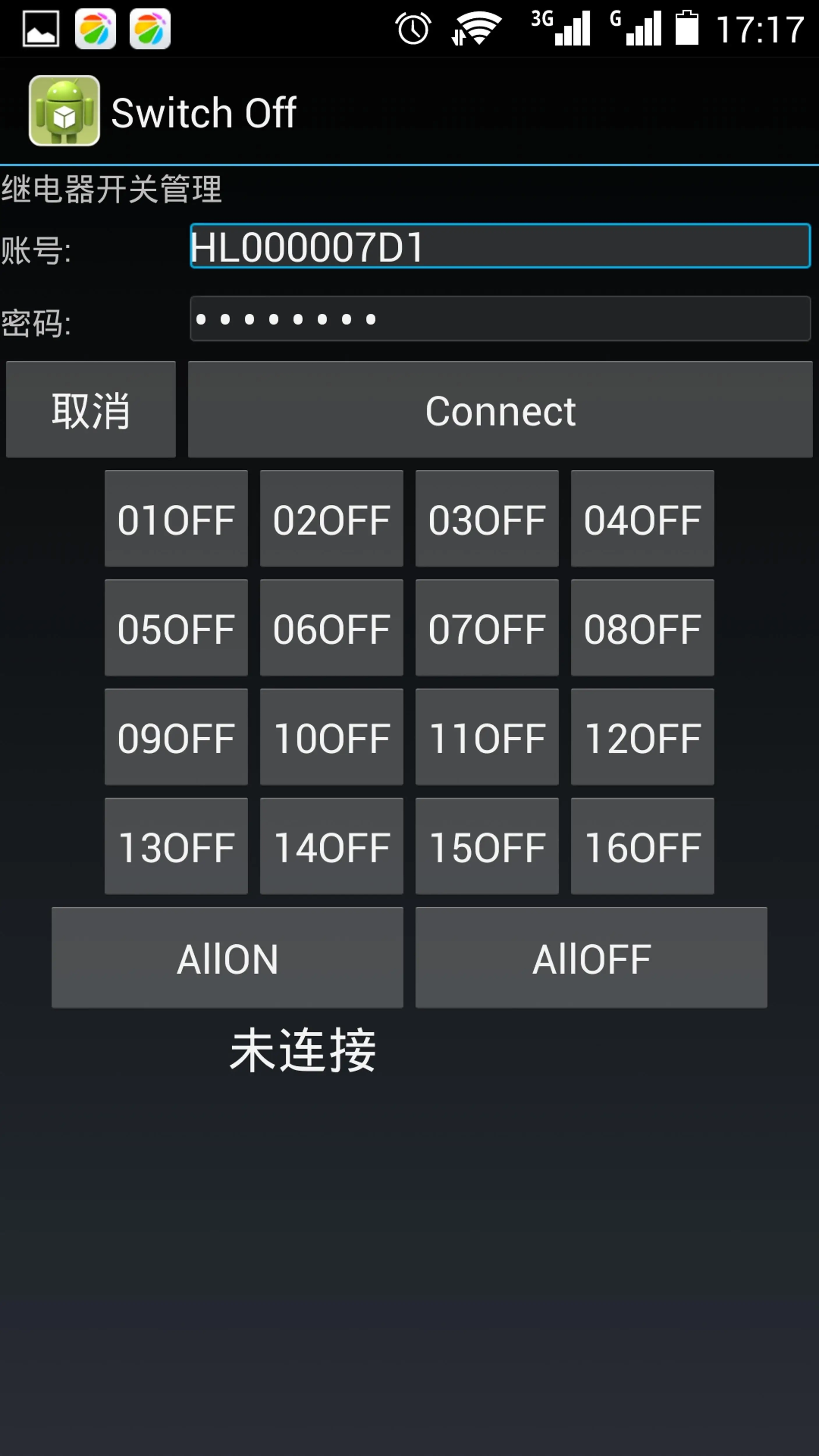Focus the password input field
Image resolution: width=819 pixels, height=1456 pixels.
(x=500, y=319)
